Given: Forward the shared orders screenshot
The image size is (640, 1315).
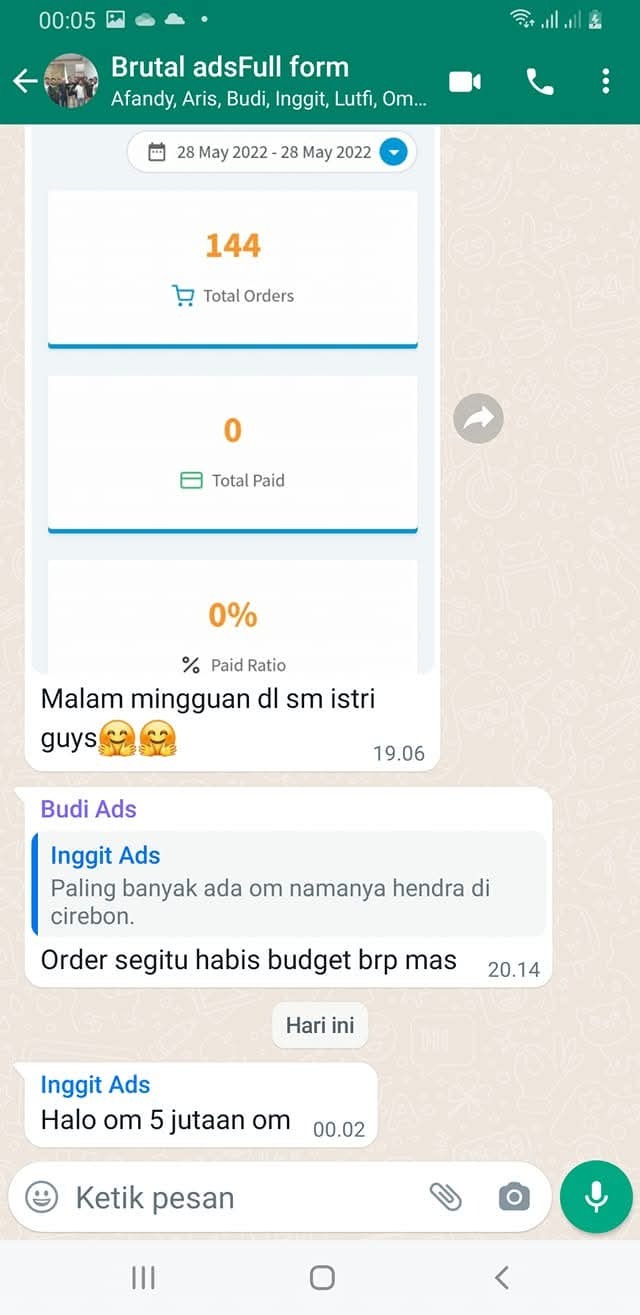Looking at the screenshot, I should [x=478, y=419].
